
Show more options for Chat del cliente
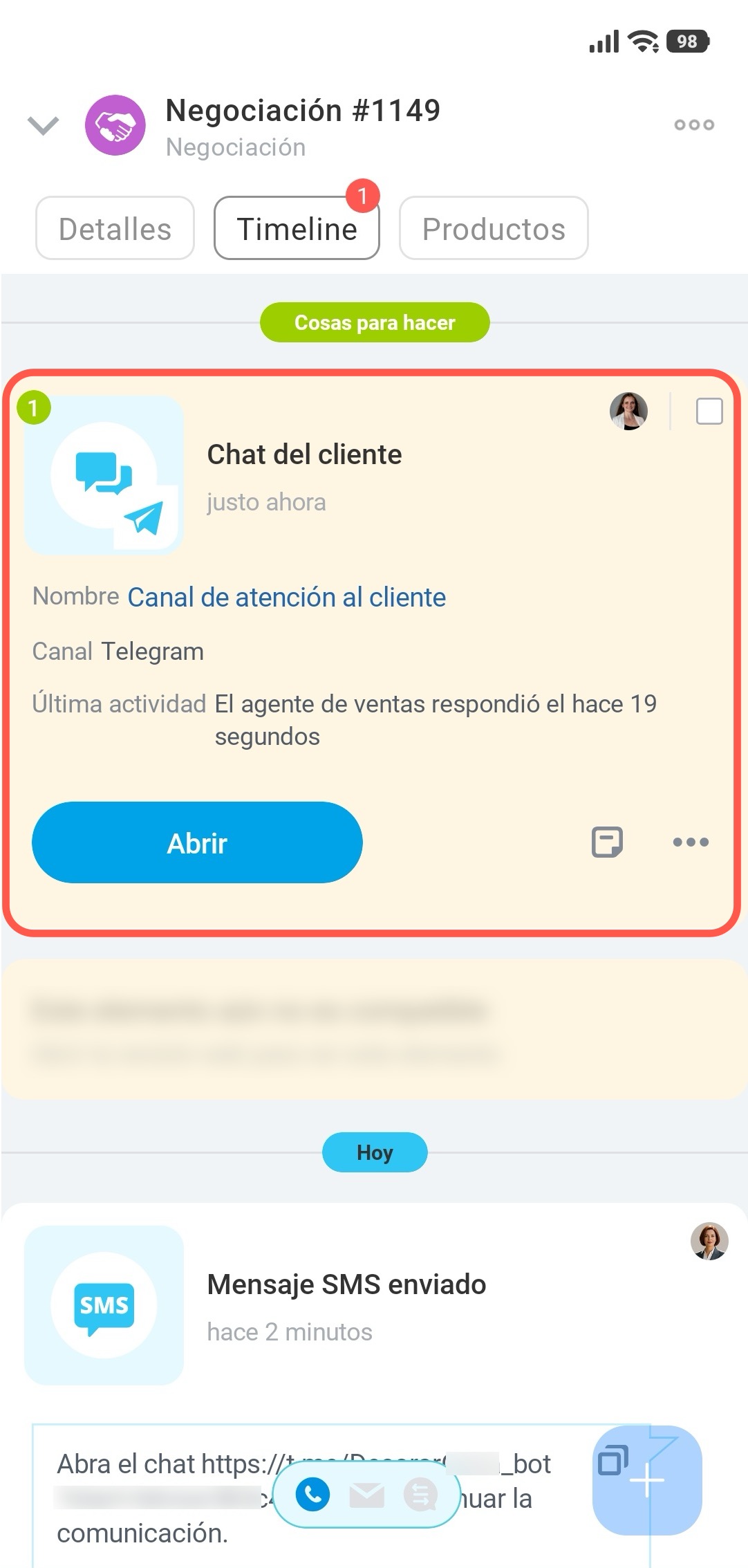(691, 842)
